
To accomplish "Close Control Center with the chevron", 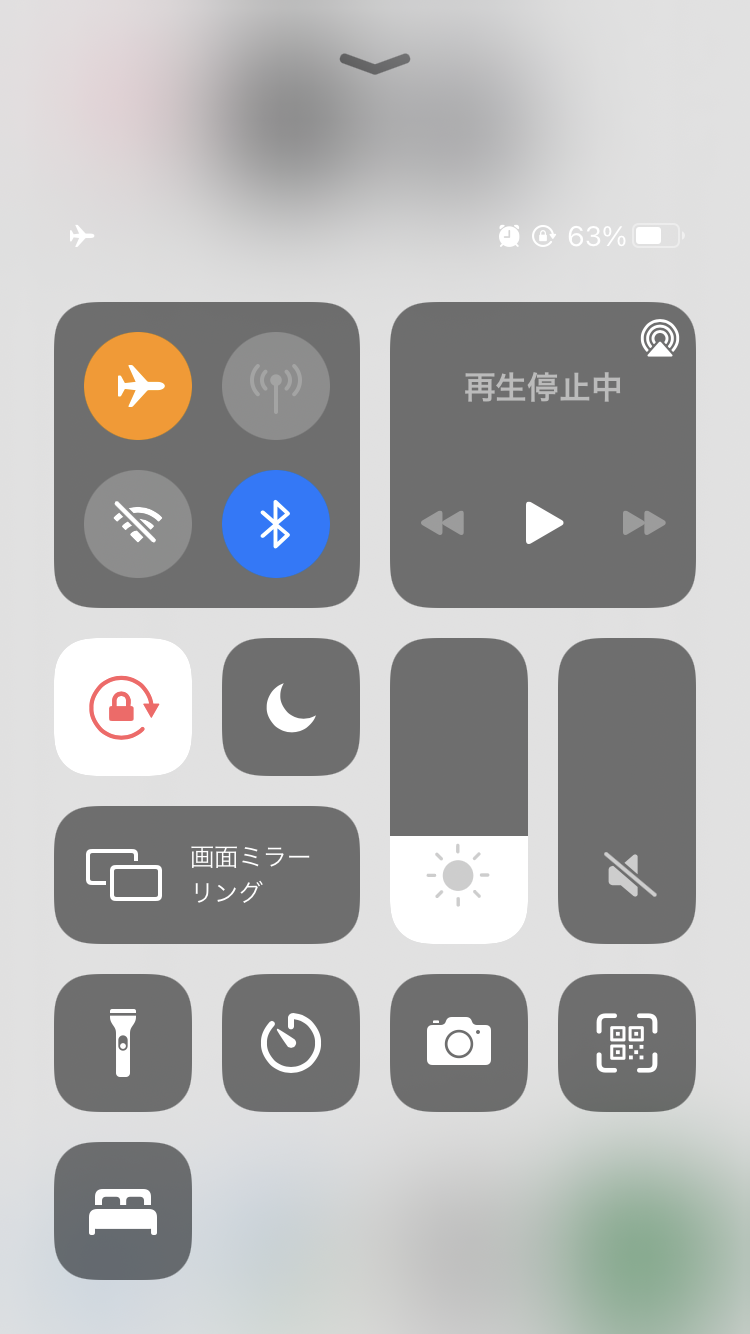I will point(375,63).
